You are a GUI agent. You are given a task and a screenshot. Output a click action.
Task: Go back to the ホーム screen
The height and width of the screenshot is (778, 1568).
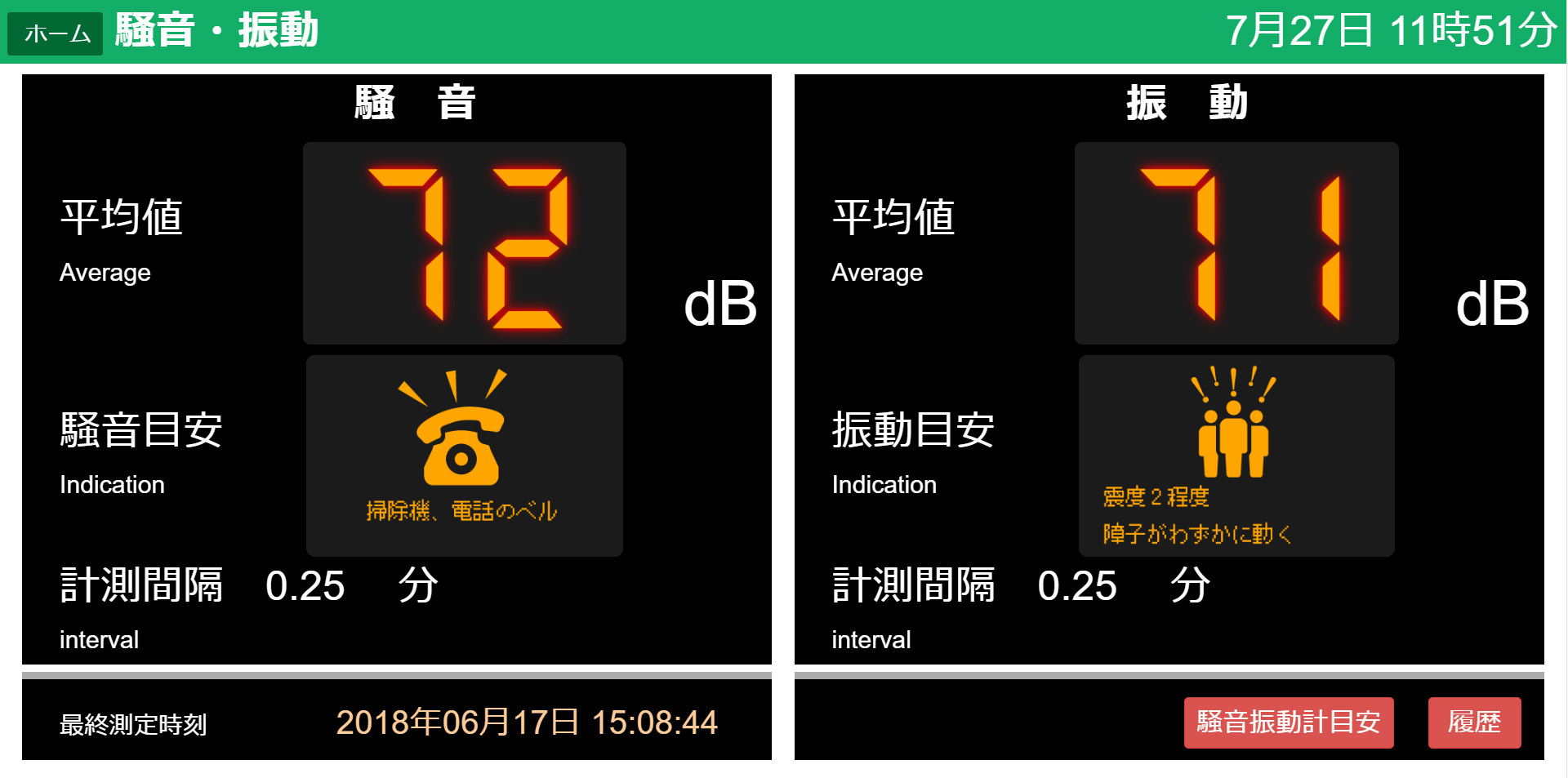pos(56,33)
